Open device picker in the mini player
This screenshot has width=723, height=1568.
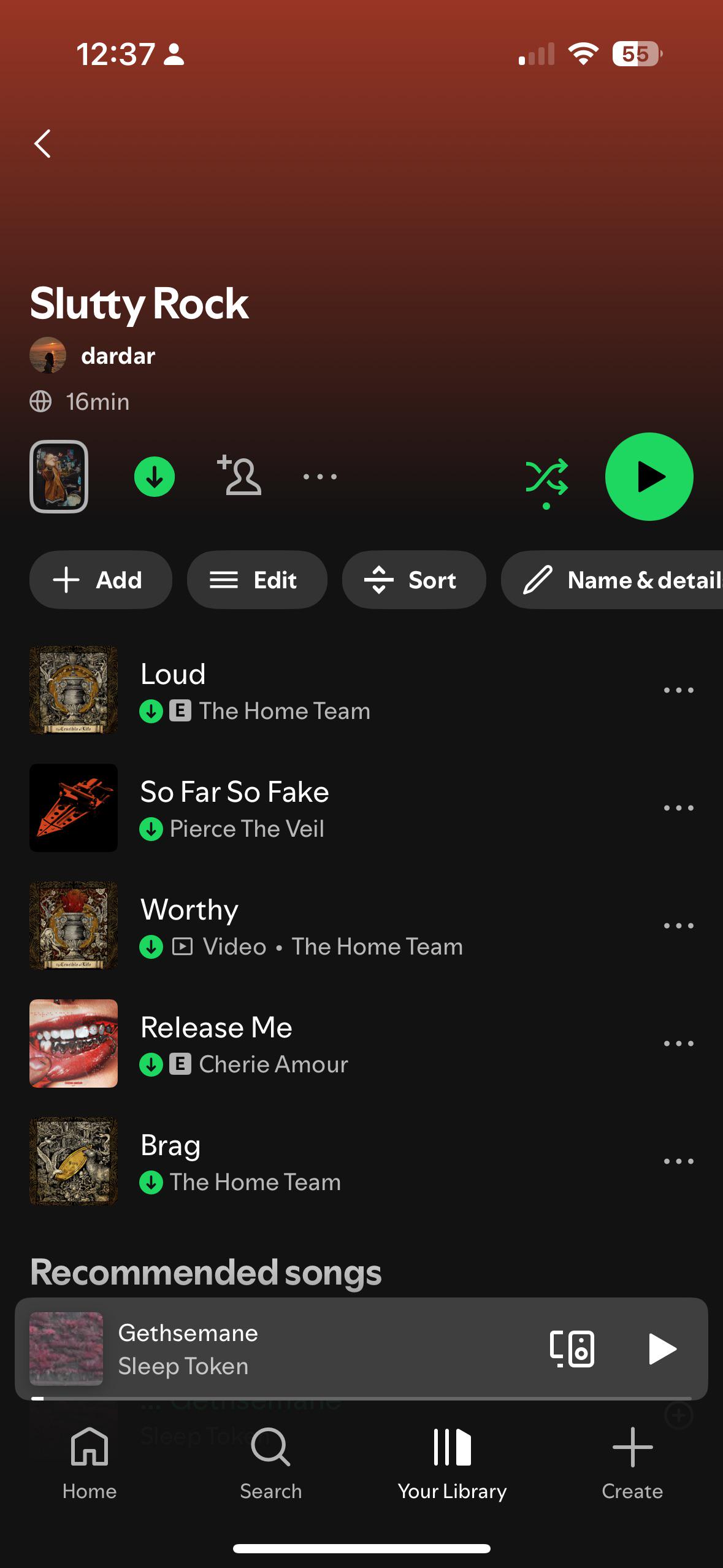[572, 1349]
